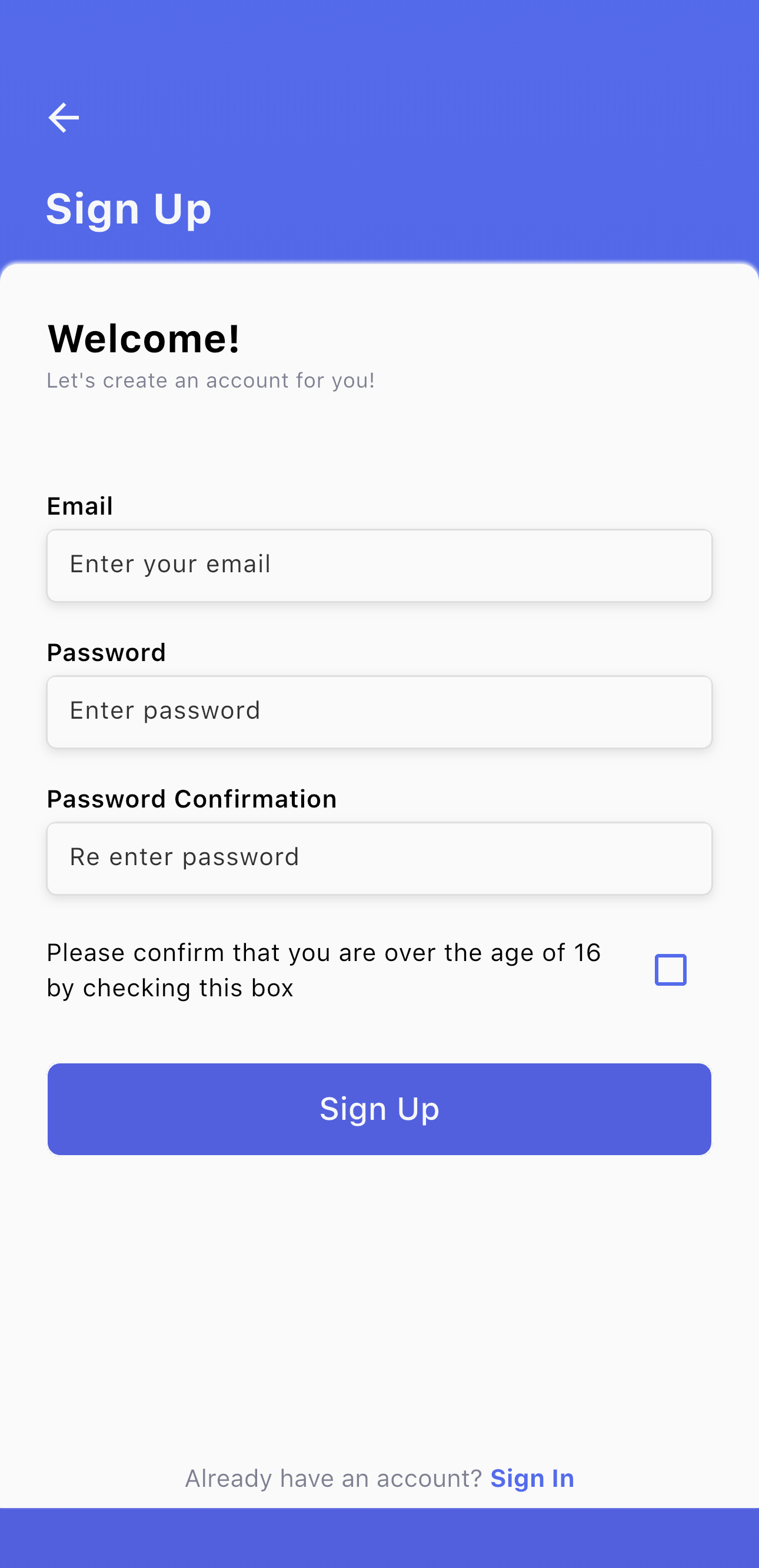Click the age confirmation statement text

coord(324,969)
